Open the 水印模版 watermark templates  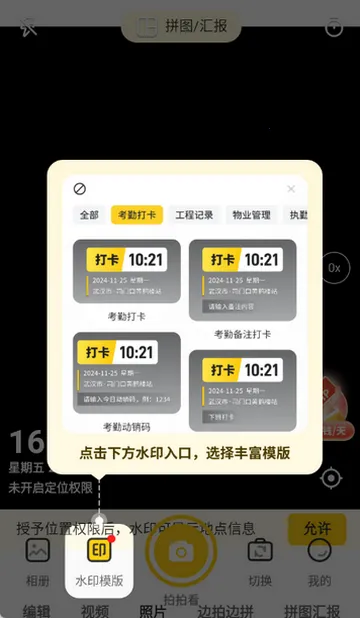point(99,561)
